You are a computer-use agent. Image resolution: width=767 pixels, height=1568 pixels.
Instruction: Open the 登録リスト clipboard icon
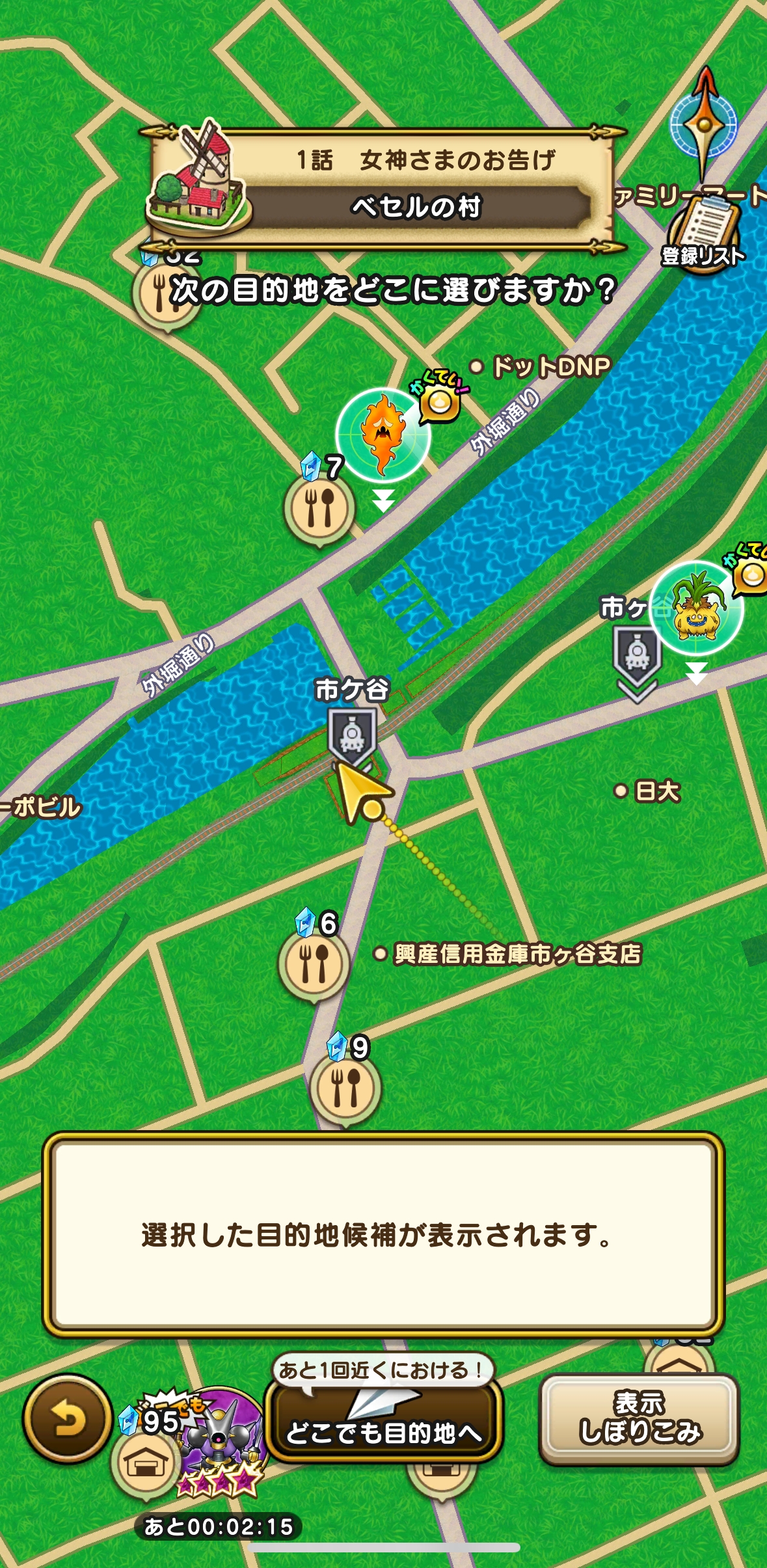pyautogui.click(x=703, y=232)
